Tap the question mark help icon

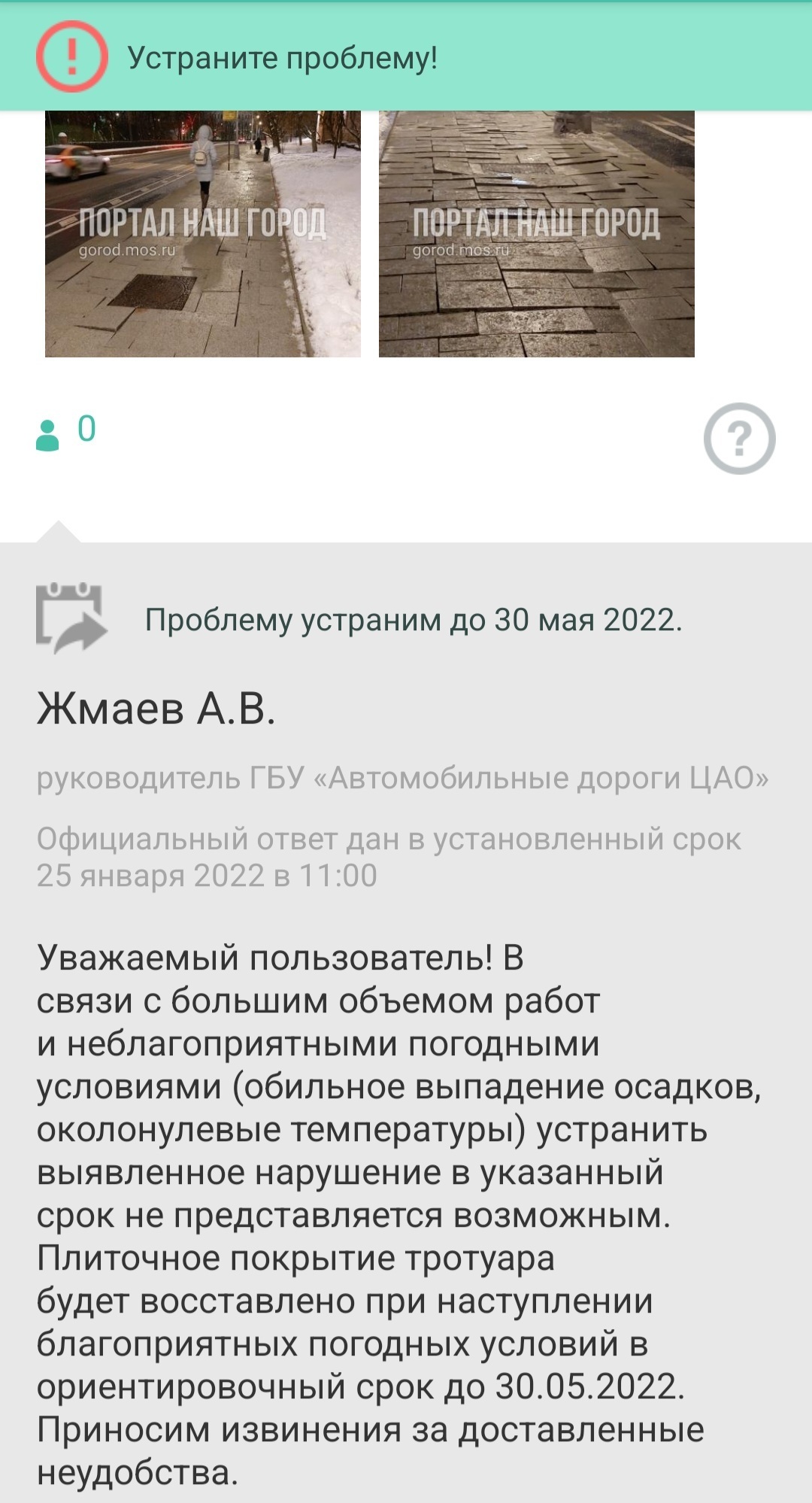(739, 439)
